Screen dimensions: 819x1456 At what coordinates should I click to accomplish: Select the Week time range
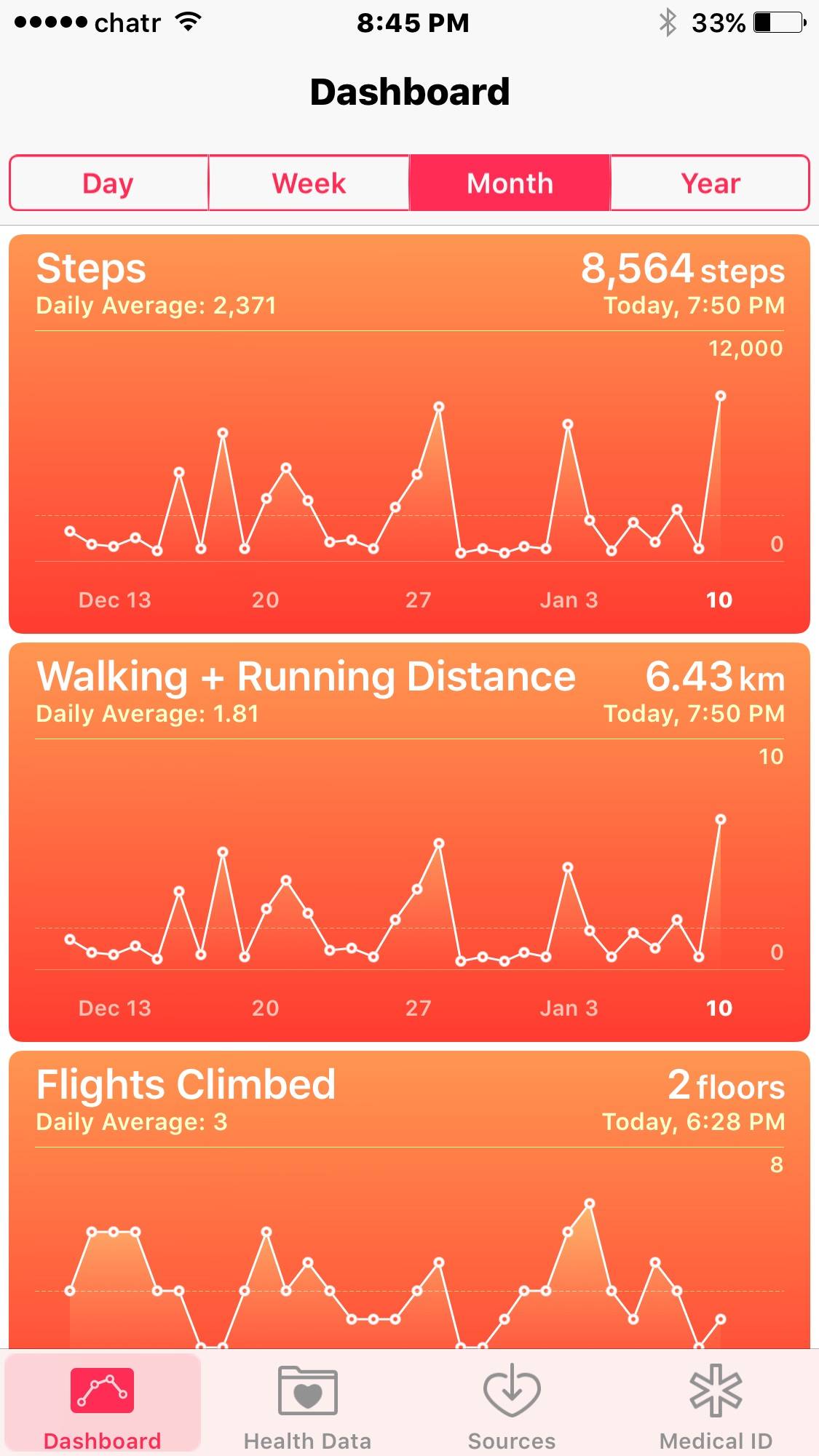[x=309, y=183]
